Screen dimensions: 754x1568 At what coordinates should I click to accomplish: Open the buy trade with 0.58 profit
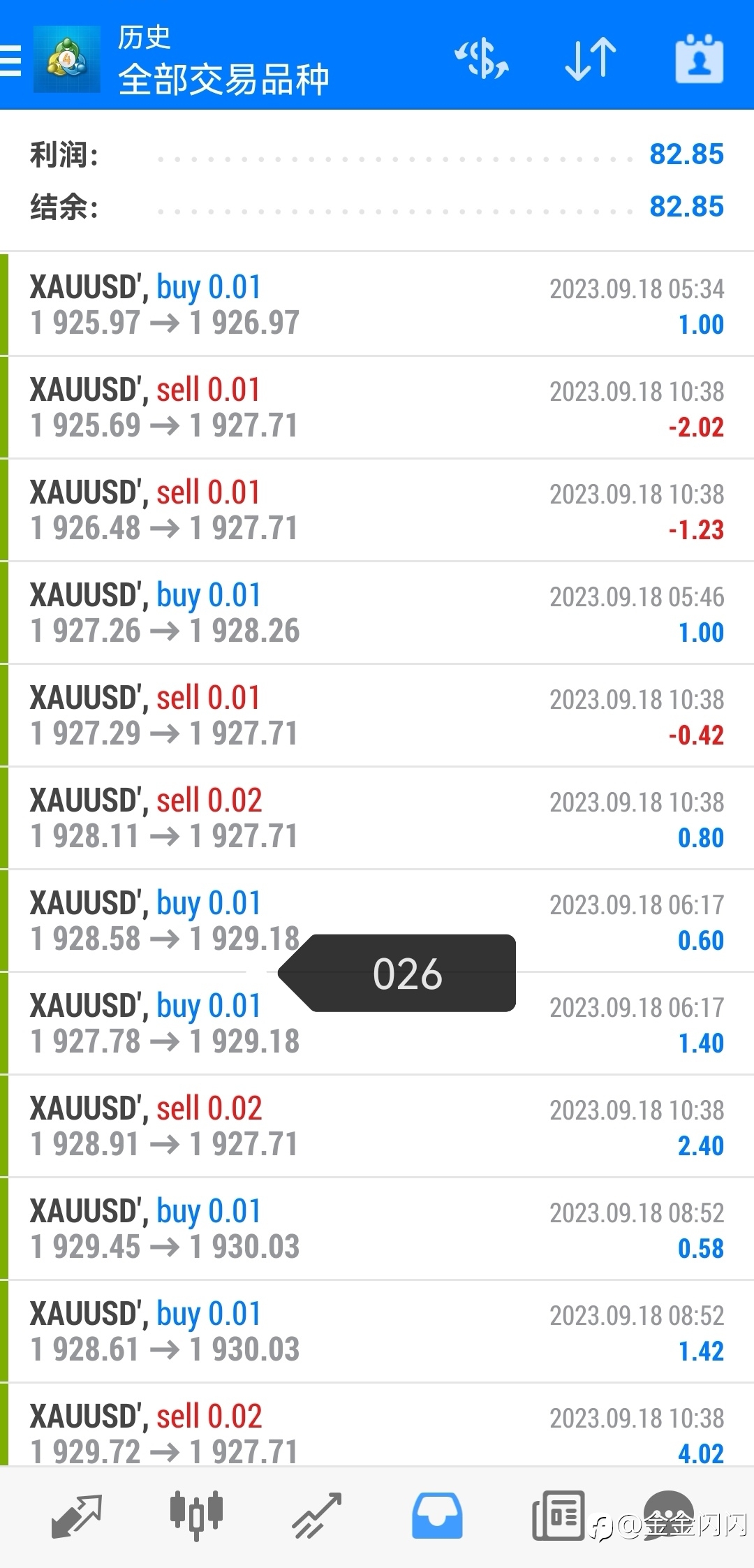(x=377, y=1229)
